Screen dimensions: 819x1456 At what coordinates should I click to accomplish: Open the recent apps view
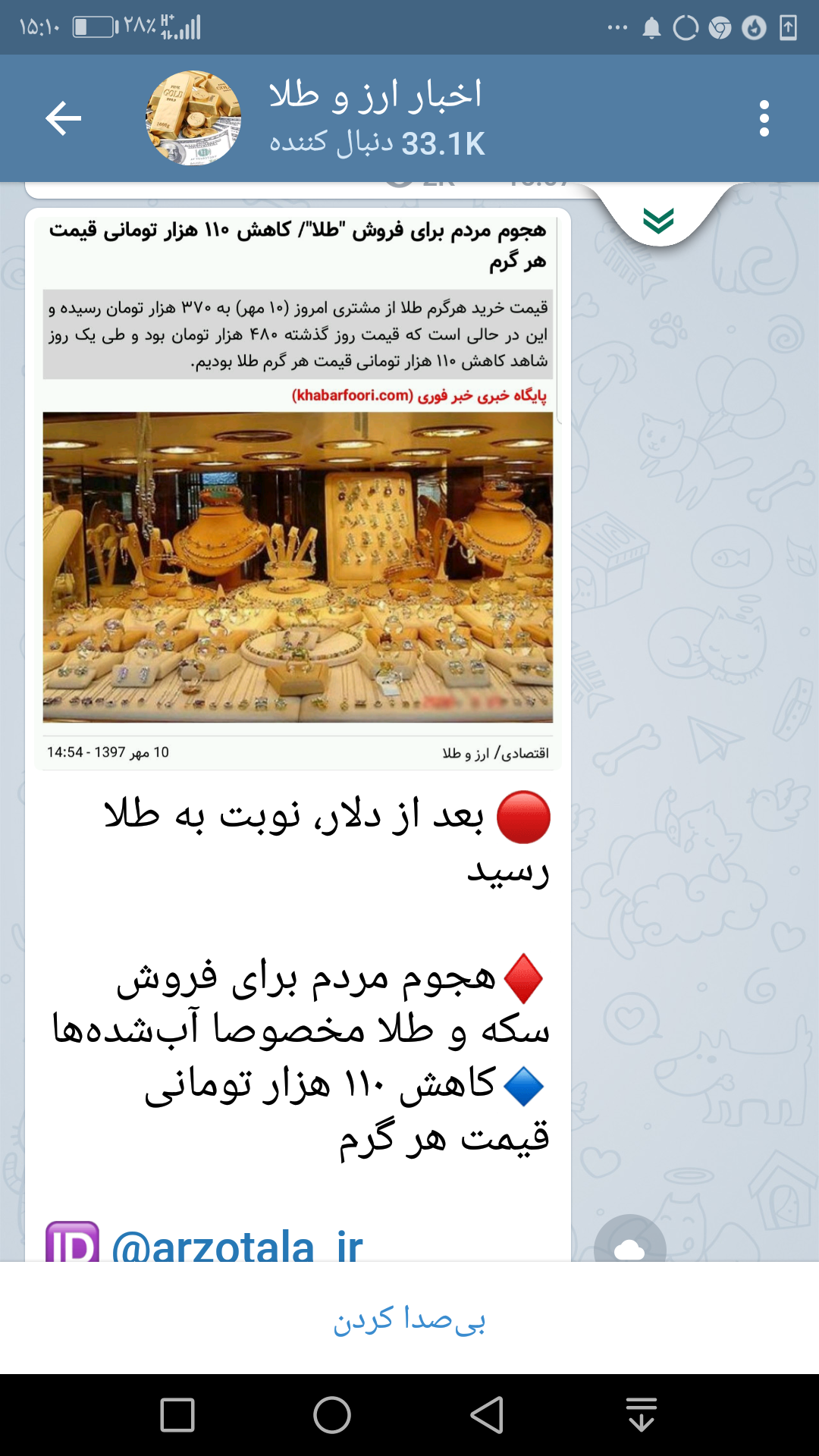click(x=177, y=1415)
